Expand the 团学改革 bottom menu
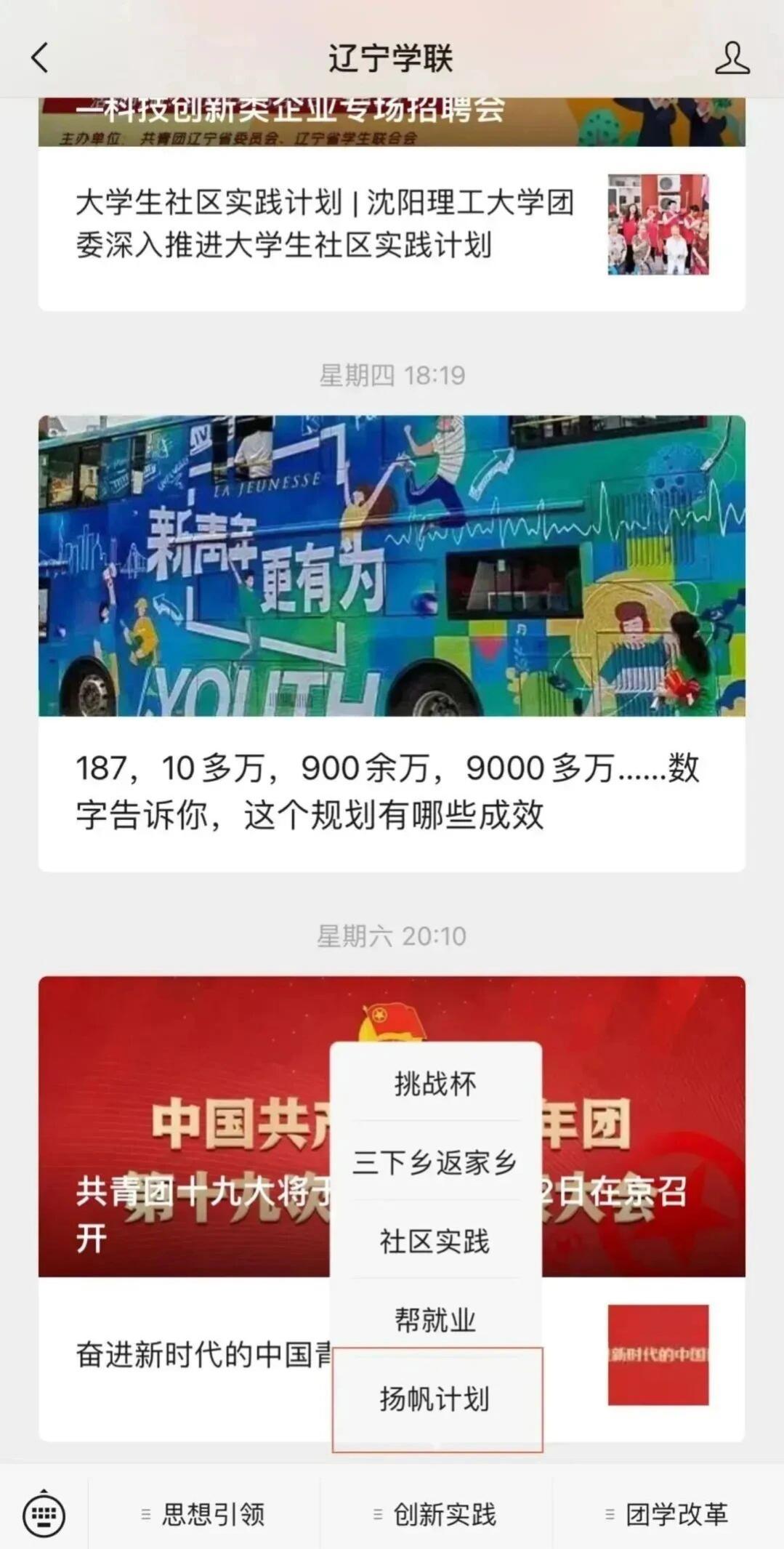Screen dimensions: 784x1549 click(x=668, y=1515)
